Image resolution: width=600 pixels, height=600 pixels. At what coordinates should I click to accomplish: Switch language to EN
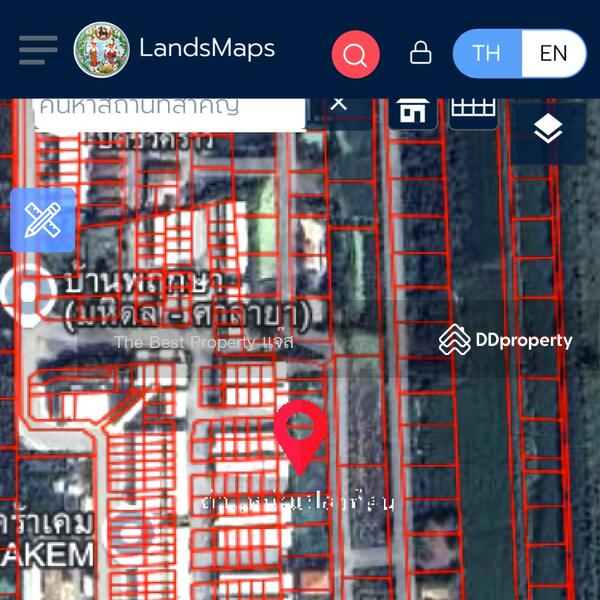click(x=553, y=53)
